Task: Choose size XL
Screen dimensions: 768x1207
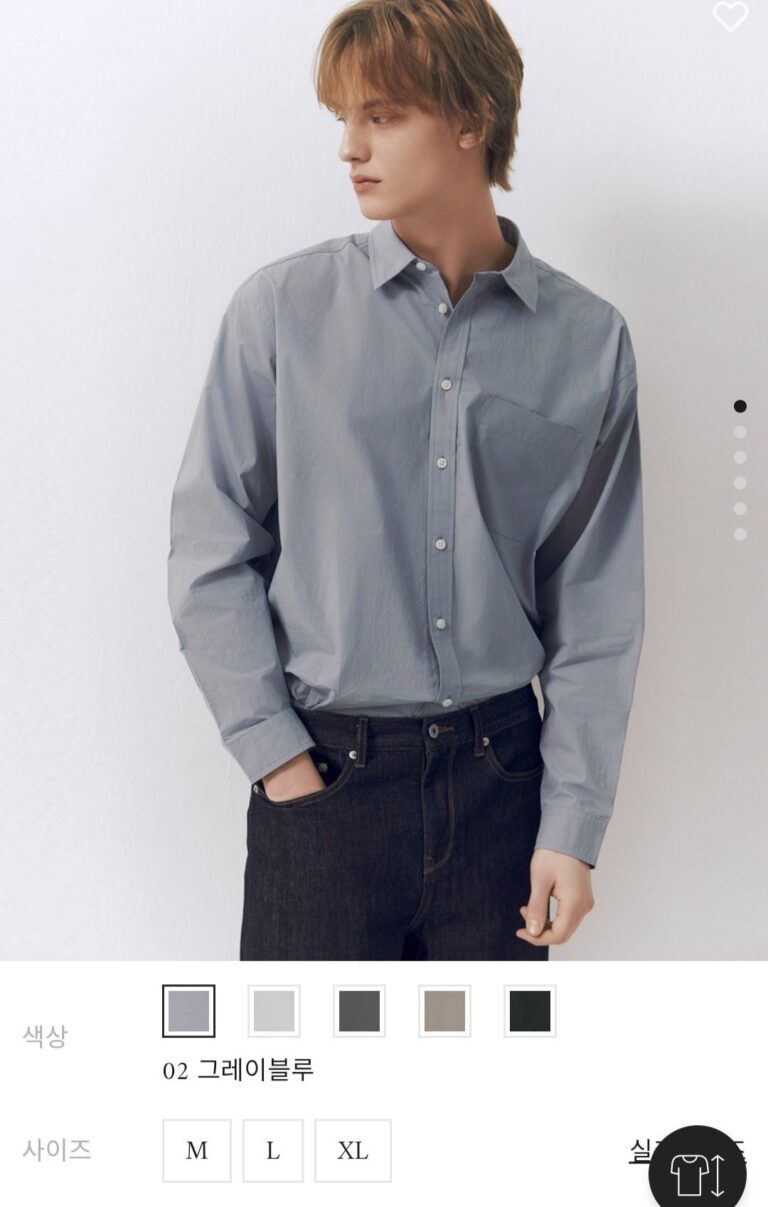Action: [353, 1151]
